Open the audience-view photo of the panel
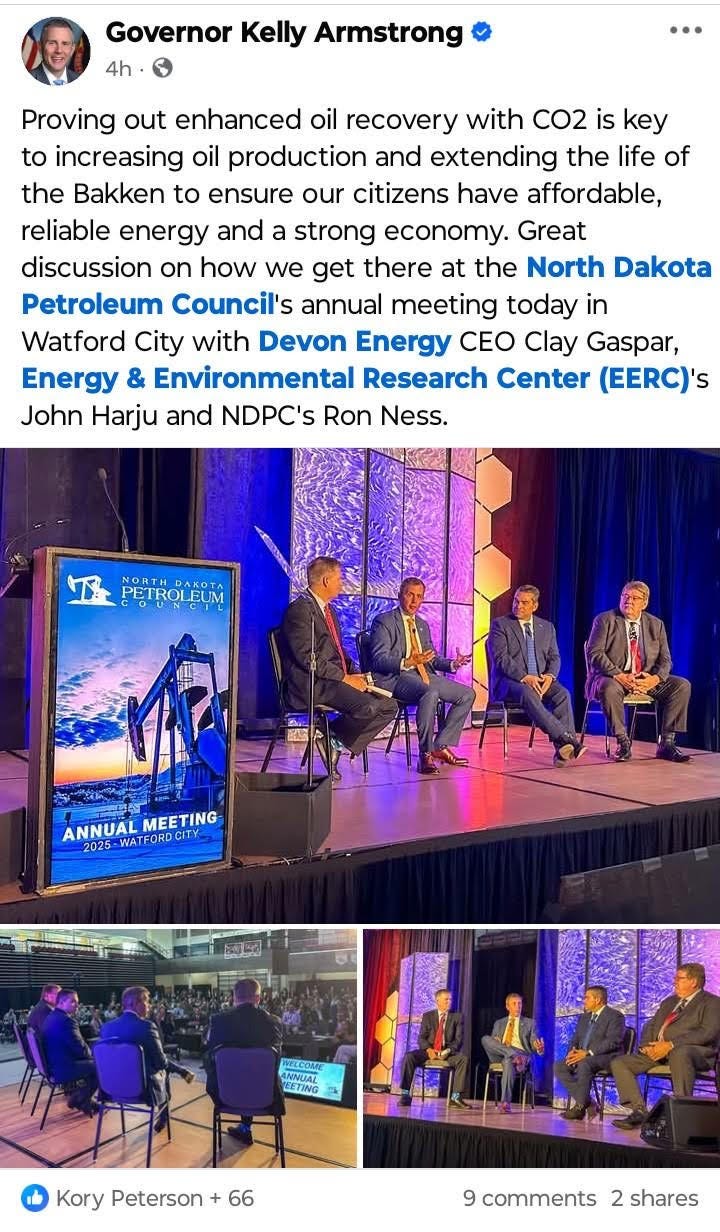 coord(178,1047)
